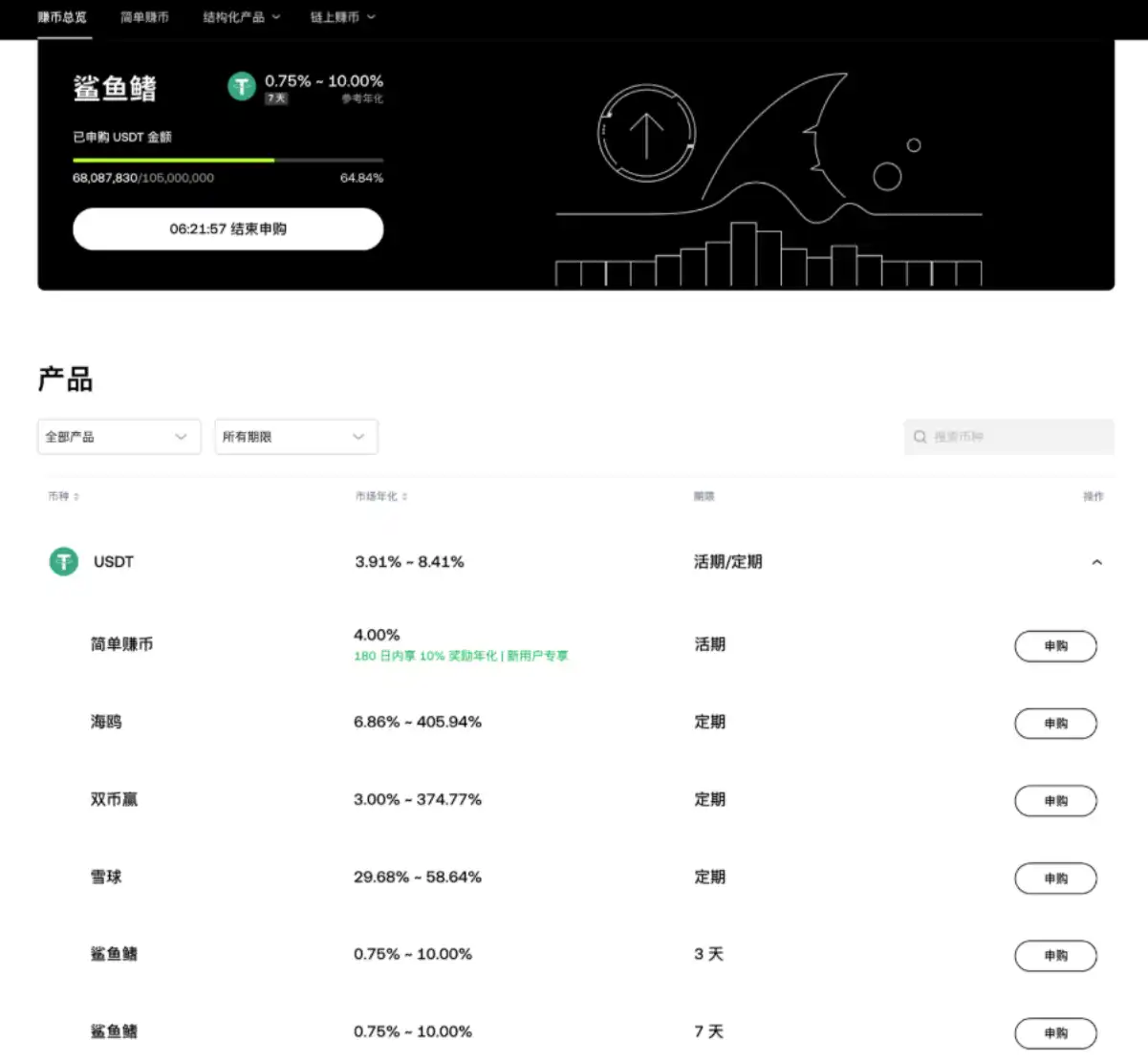Tap 申购 for 鲨鱼鳍 3 天
This screenshot has height=1062, width=1148.
pyautogui.click(x=1054, y=956)
